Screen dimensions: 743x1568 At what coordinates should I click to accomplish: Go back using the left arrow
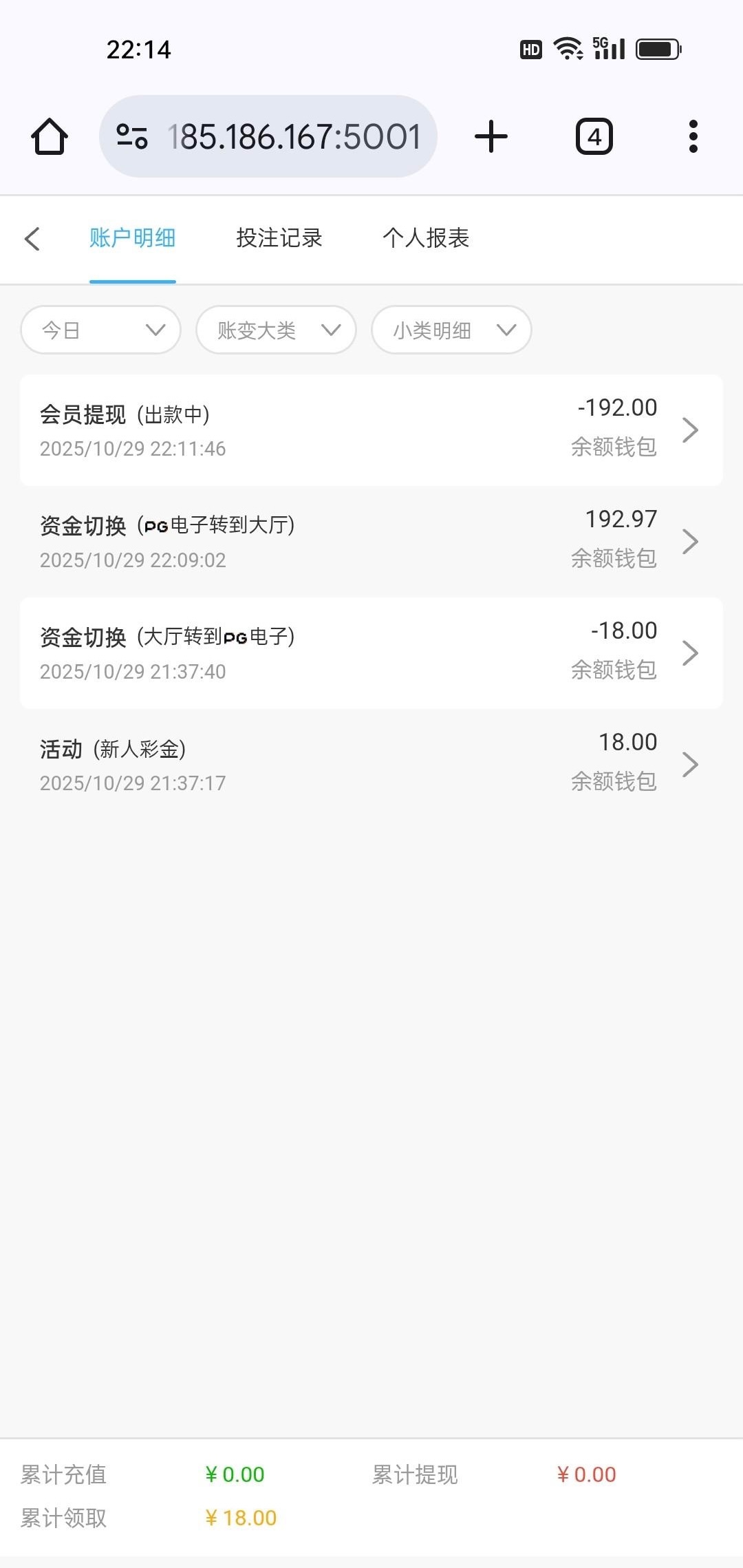pyautogui.click(x=32, y=239)
